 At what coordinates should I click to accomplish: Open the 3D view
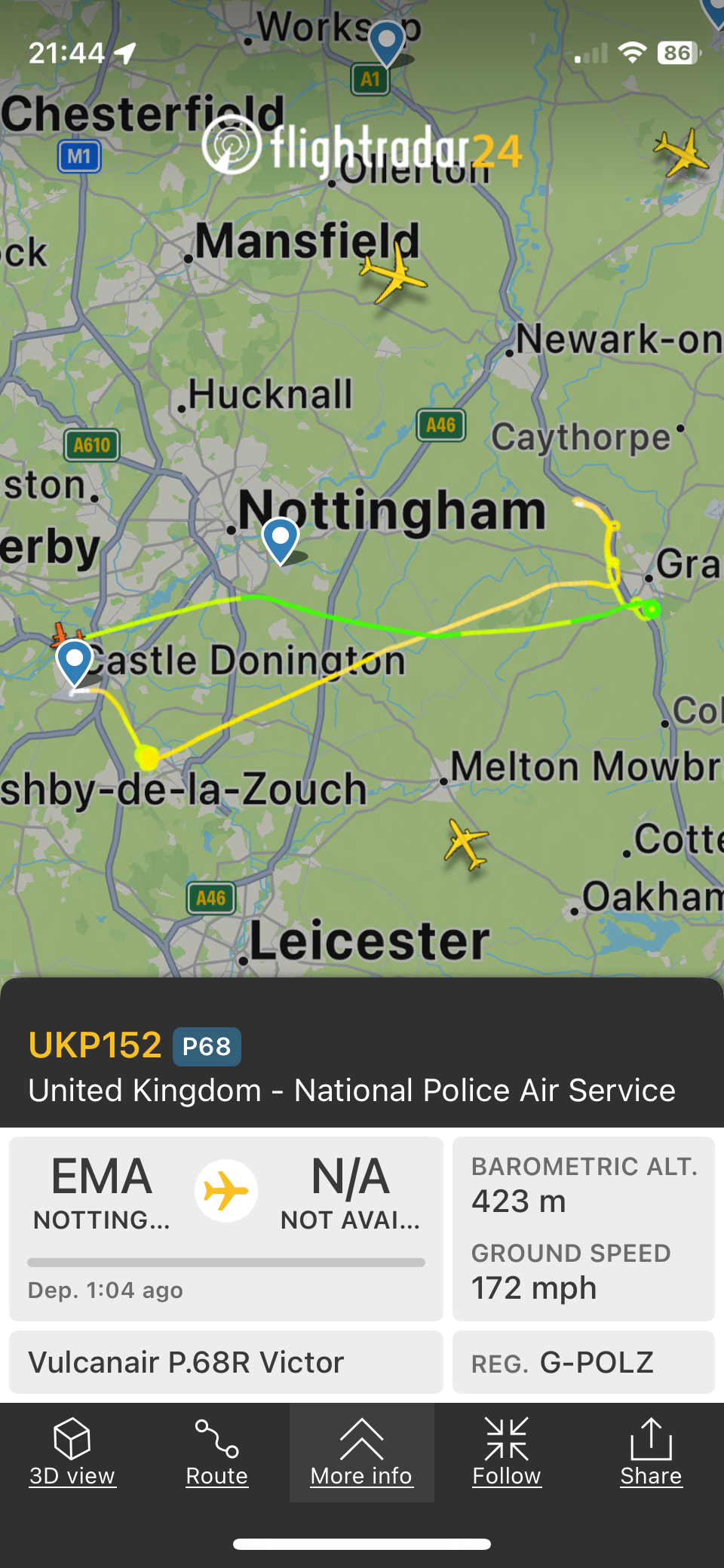pyautogui.click(x=72, y=1452)
